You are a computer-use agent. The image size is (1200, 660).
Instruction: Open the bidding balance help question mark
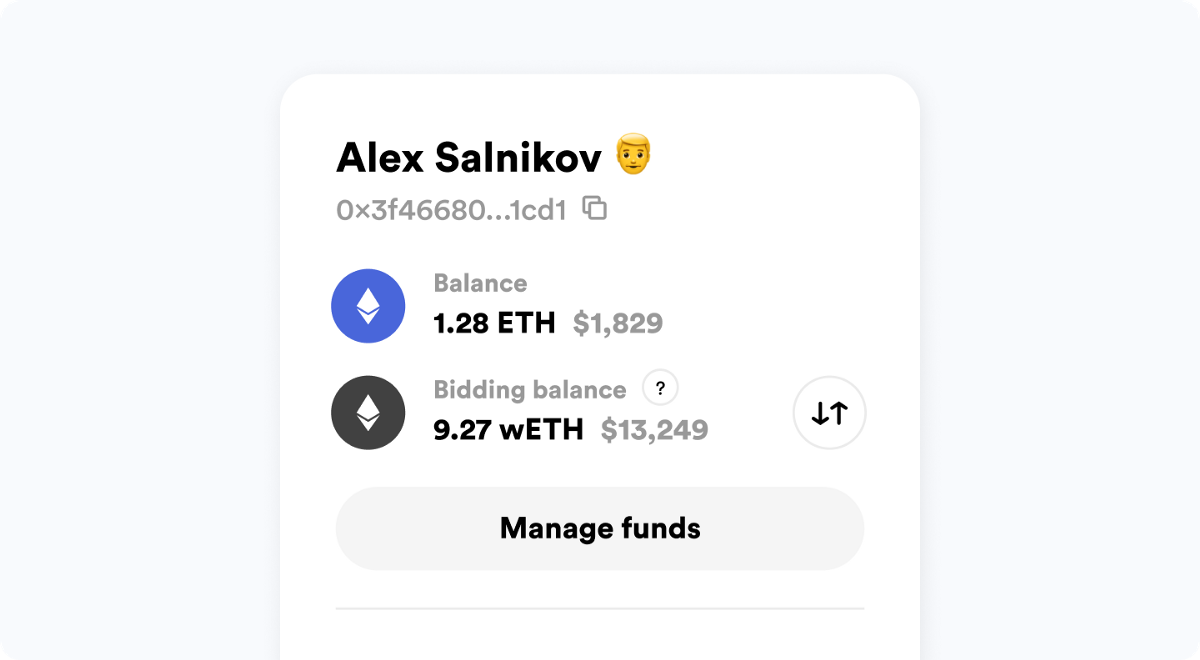pos(660,389)
